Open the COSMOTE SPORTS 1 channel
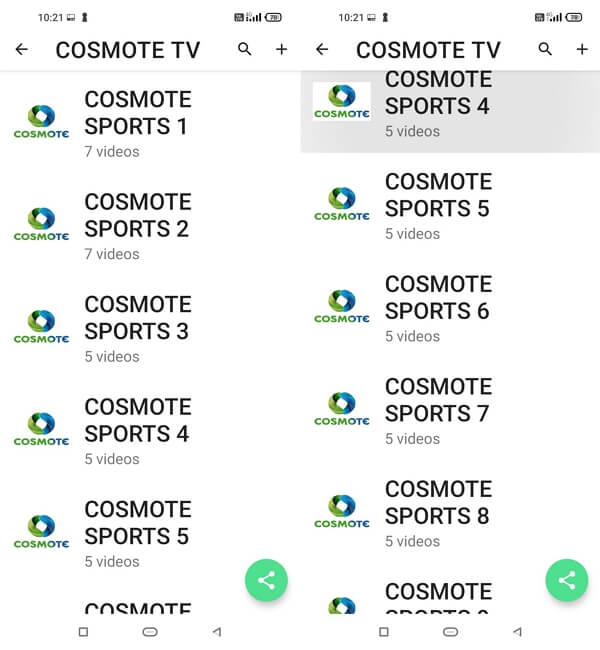 (150, 123)
